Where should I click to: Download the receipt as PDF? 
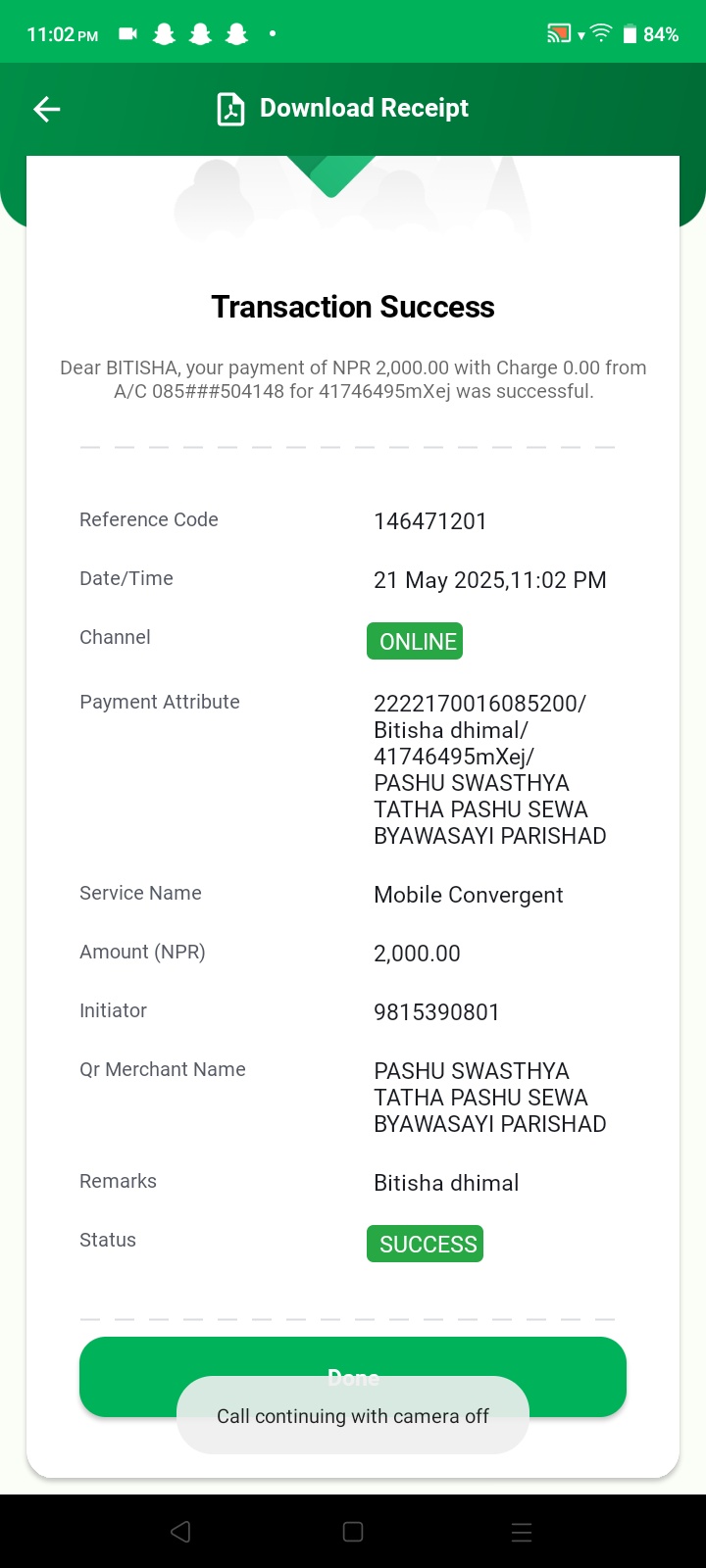(x=342, y=109)
